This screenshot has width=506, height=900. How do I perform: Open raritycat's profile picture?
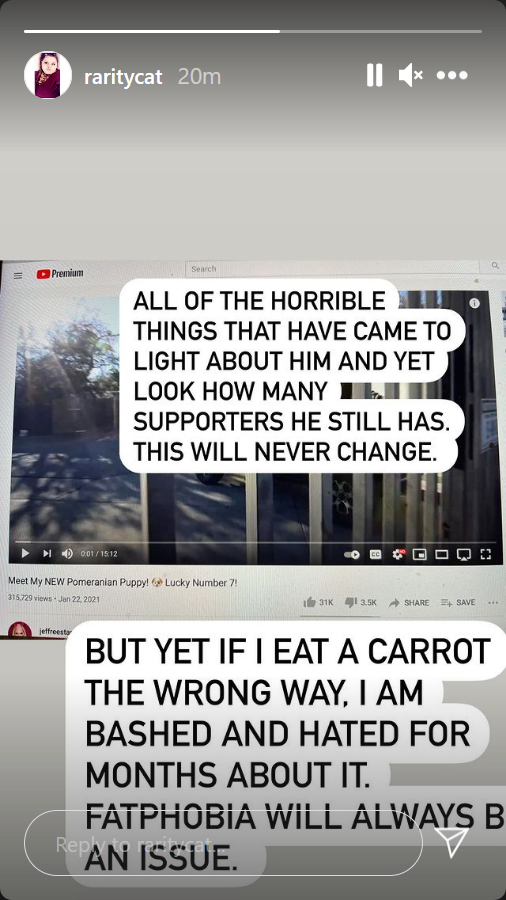tap(48, 75)
